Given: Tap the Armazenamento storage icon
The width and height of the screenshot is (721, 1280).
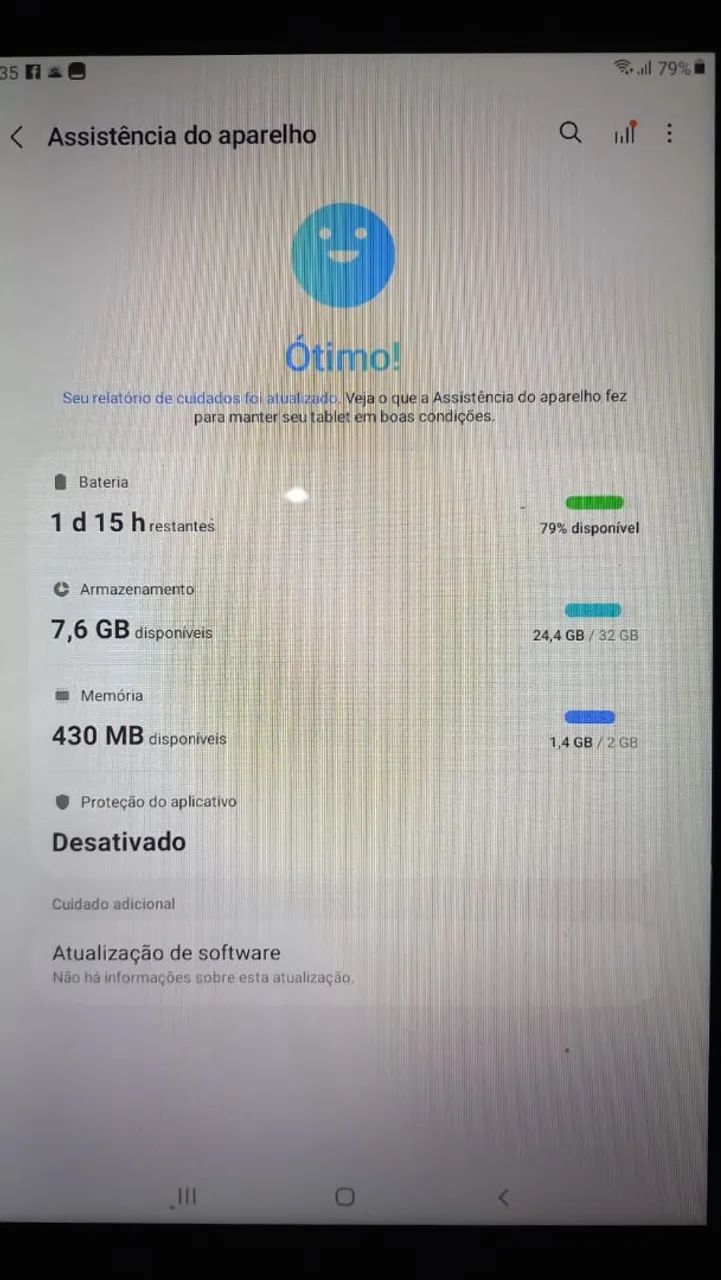Looking at the screenshot, I should [x=61, y=589].
